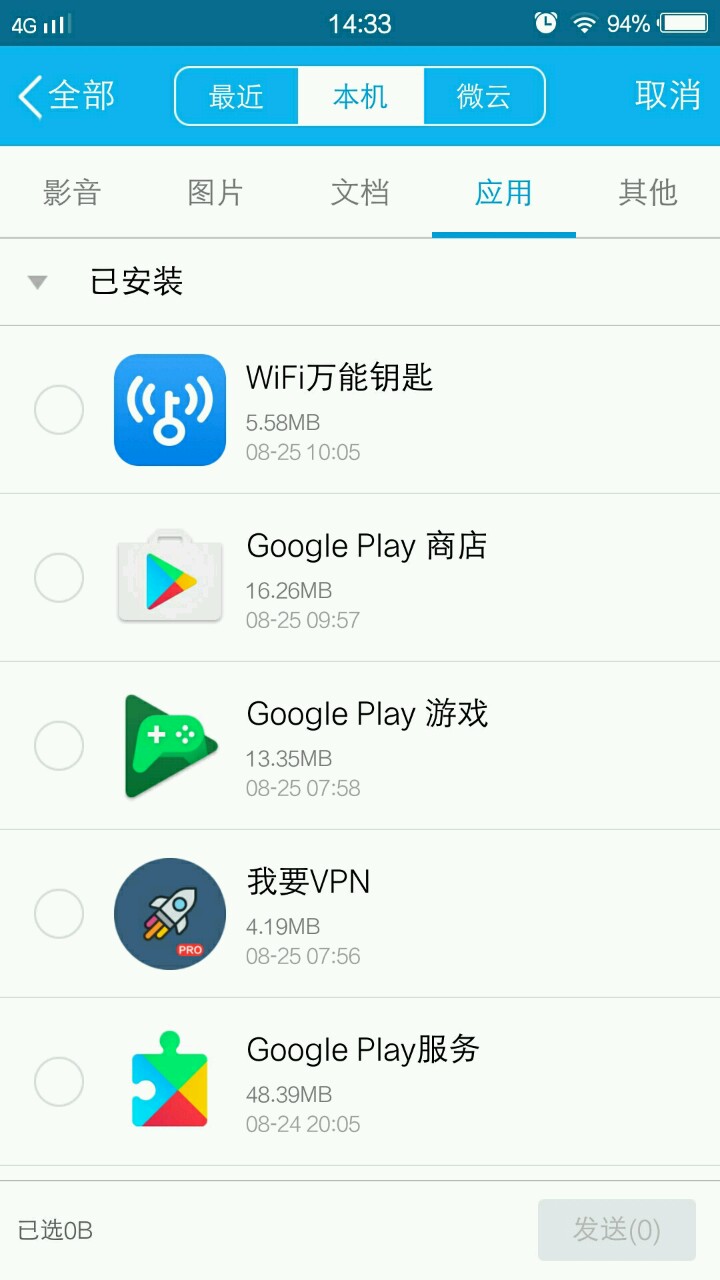Tap 取消 to cancel
The height and width of the screenshot is (1280, 720).
667,95
